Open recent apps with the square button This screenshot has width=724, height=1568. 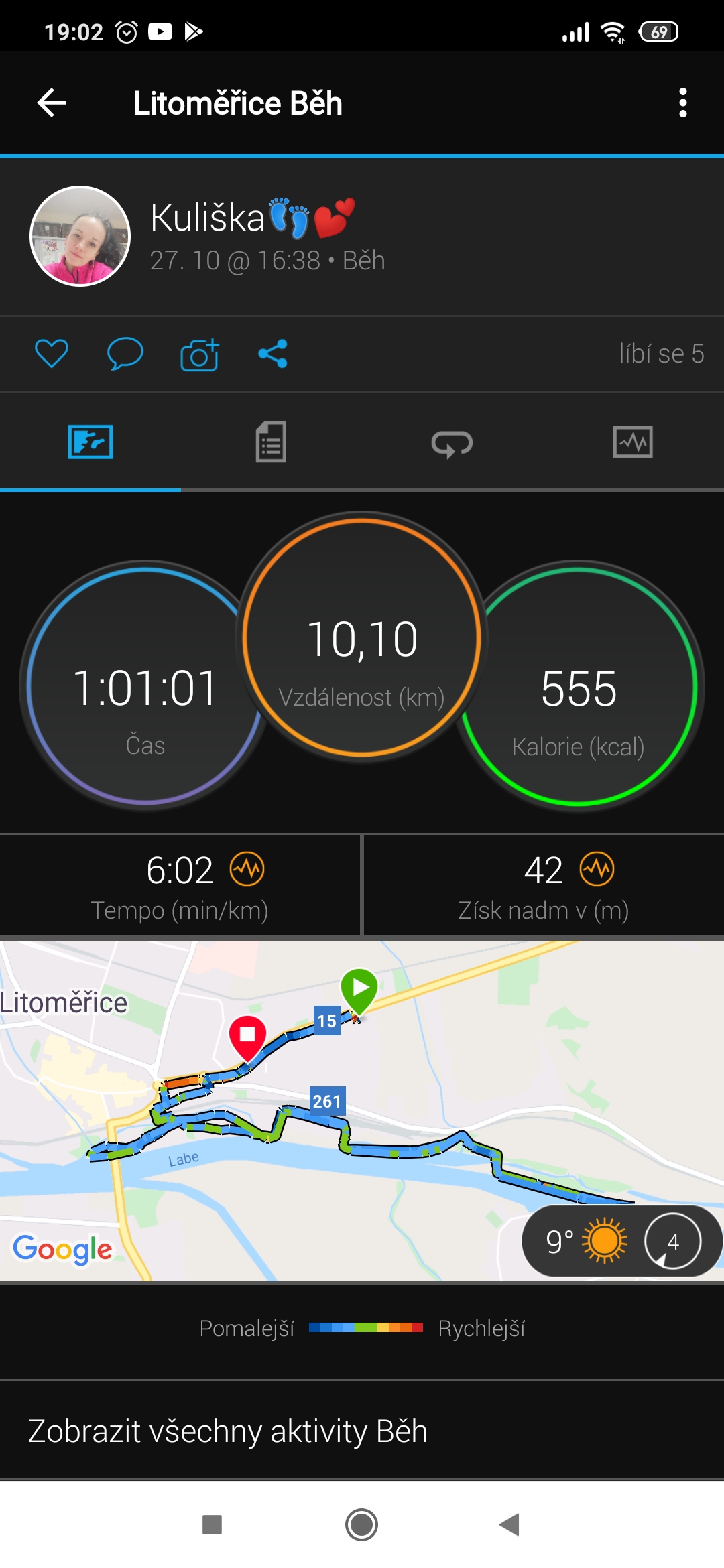(x=212, y=1524)
